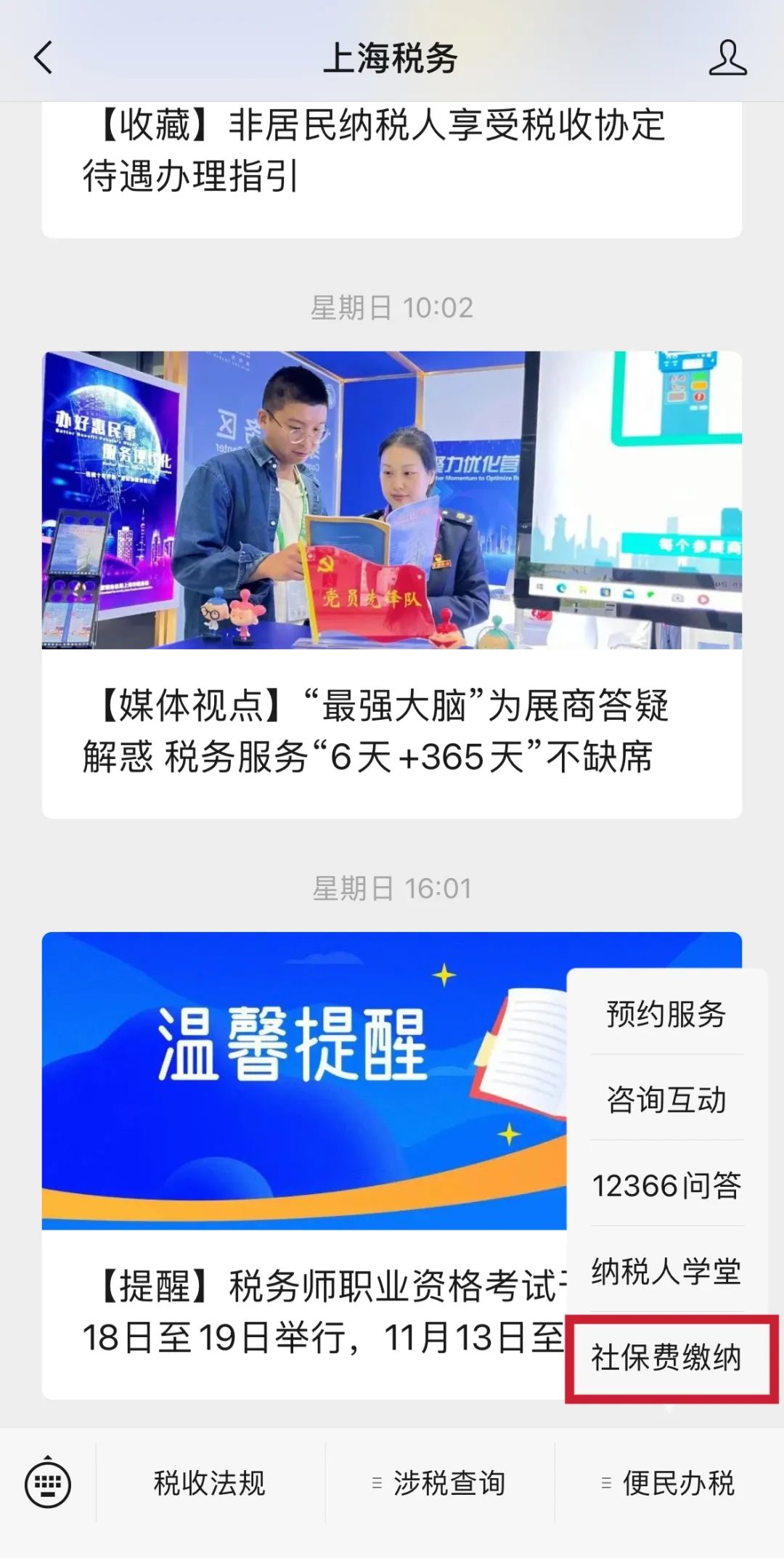Choose 12366问答 in the menu
The width and height of the screenshot is (784, 1558).
pos(666,1185)
